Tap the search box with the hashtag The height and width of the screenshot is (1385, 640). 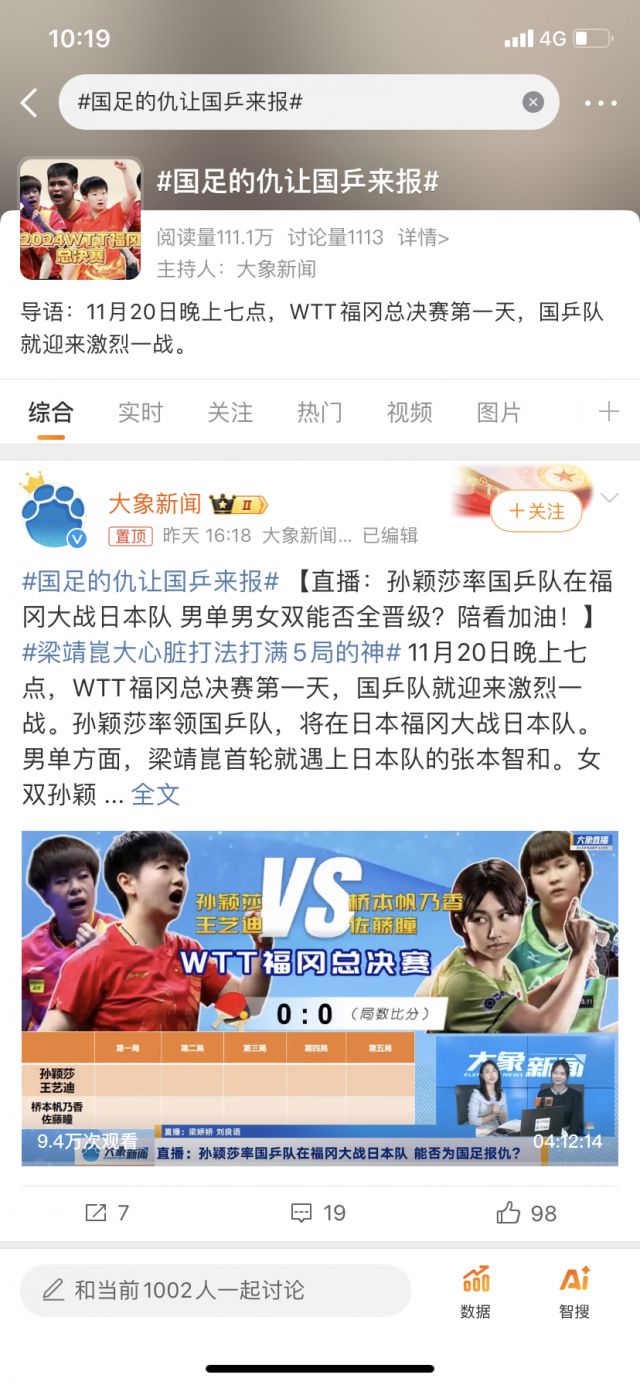tap(290, 102)
